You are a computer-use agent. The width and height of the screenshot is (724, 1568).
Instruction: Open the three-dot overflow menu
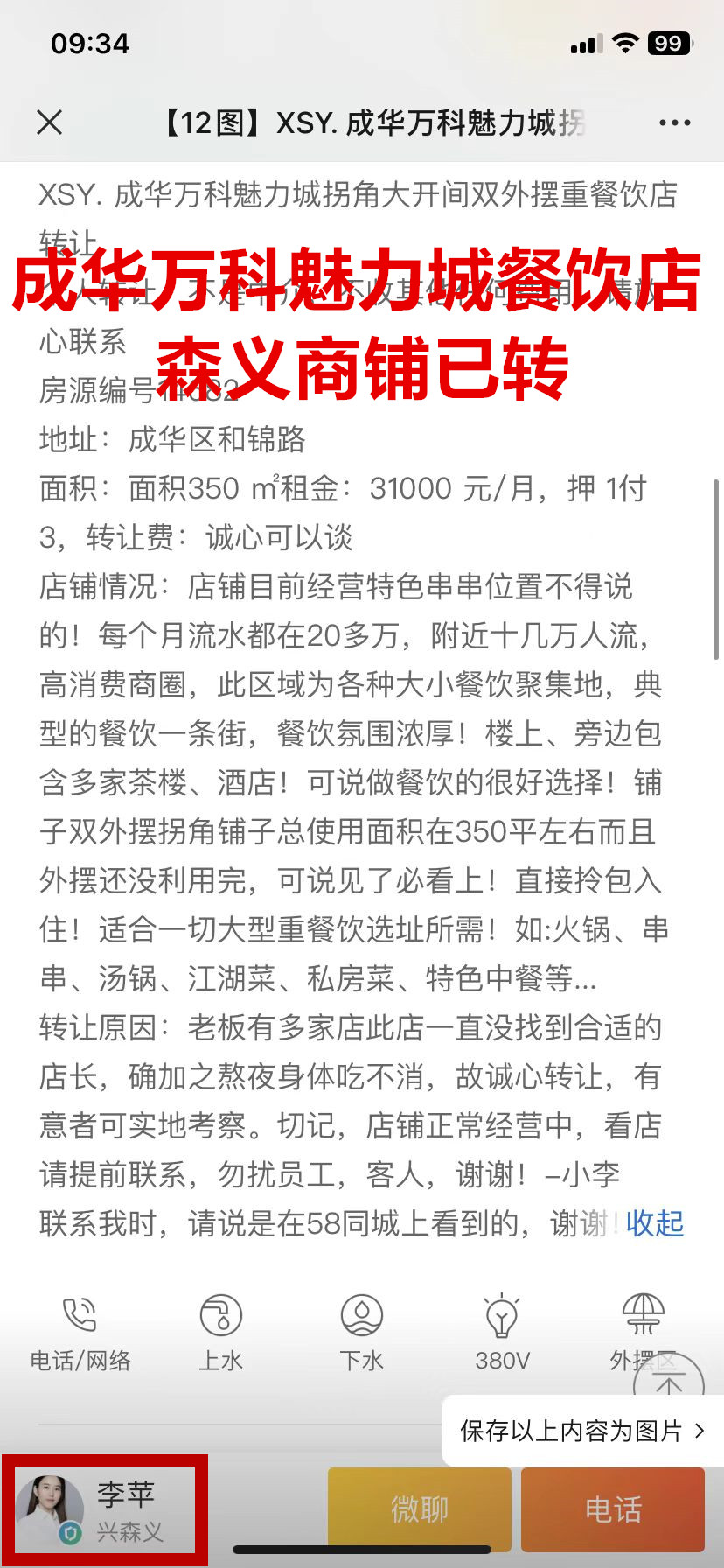tap(674, 122)
